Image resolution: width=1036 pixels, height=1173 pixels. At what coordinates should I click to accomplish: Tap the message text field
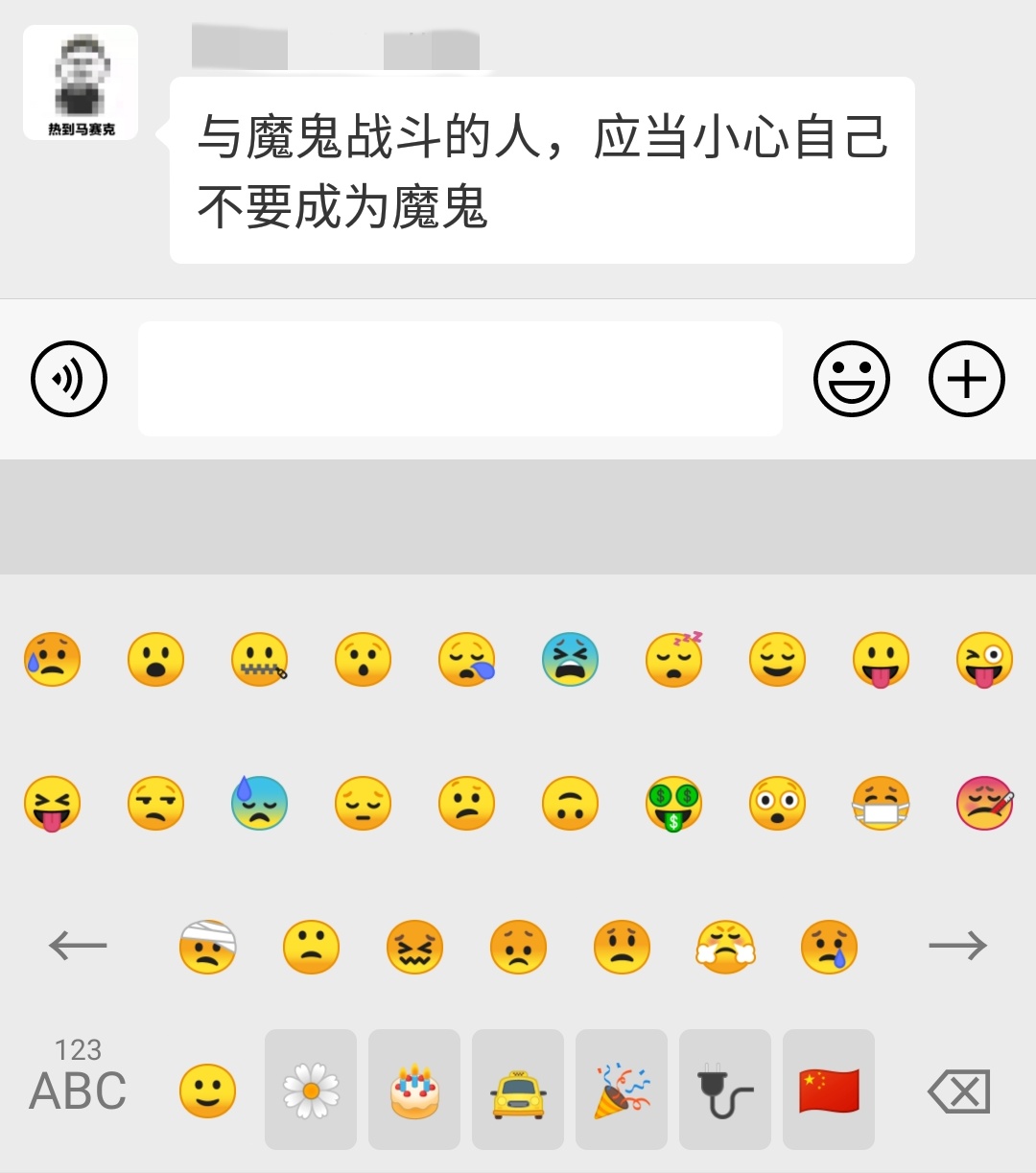460,379
